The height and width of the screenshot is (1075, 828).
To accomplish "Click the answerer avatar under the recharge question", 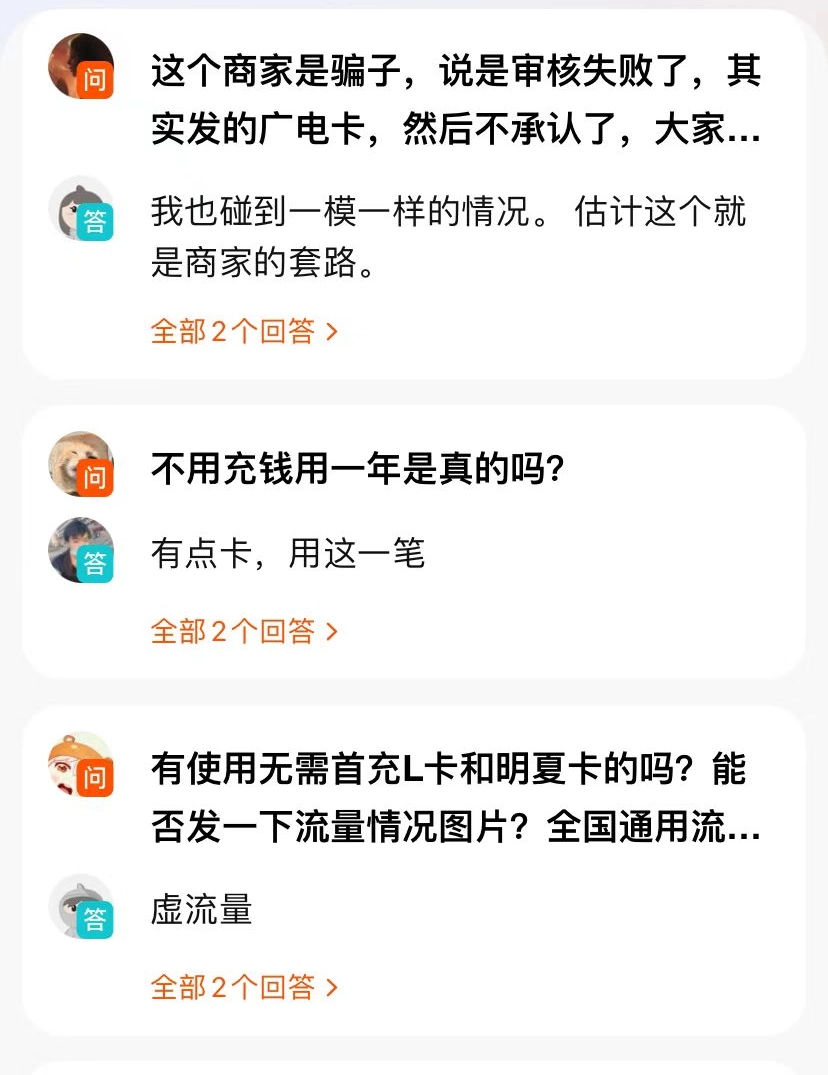I will click(x=81, y=549).
